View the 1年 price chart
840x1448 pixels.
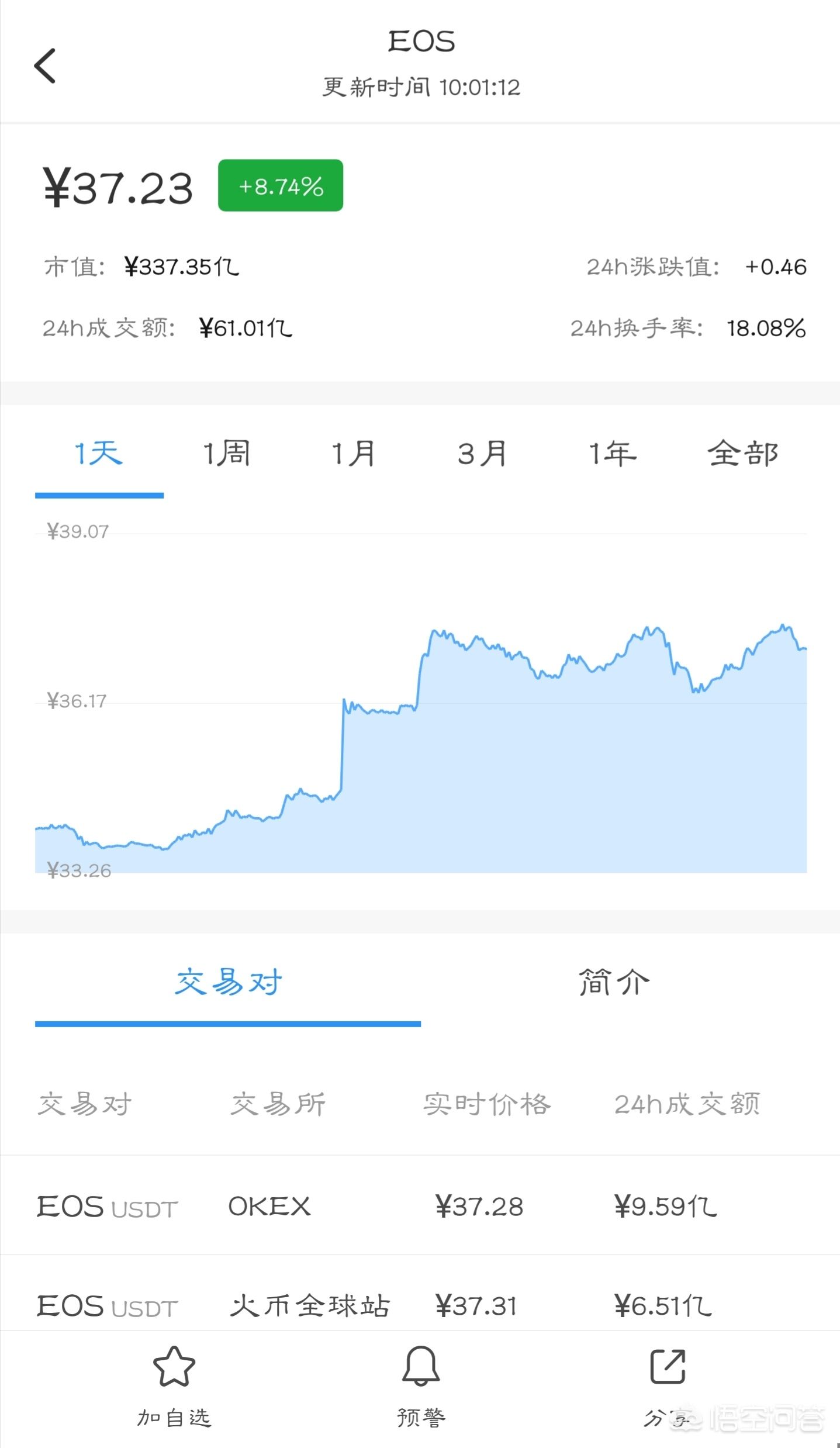point(613,454)
